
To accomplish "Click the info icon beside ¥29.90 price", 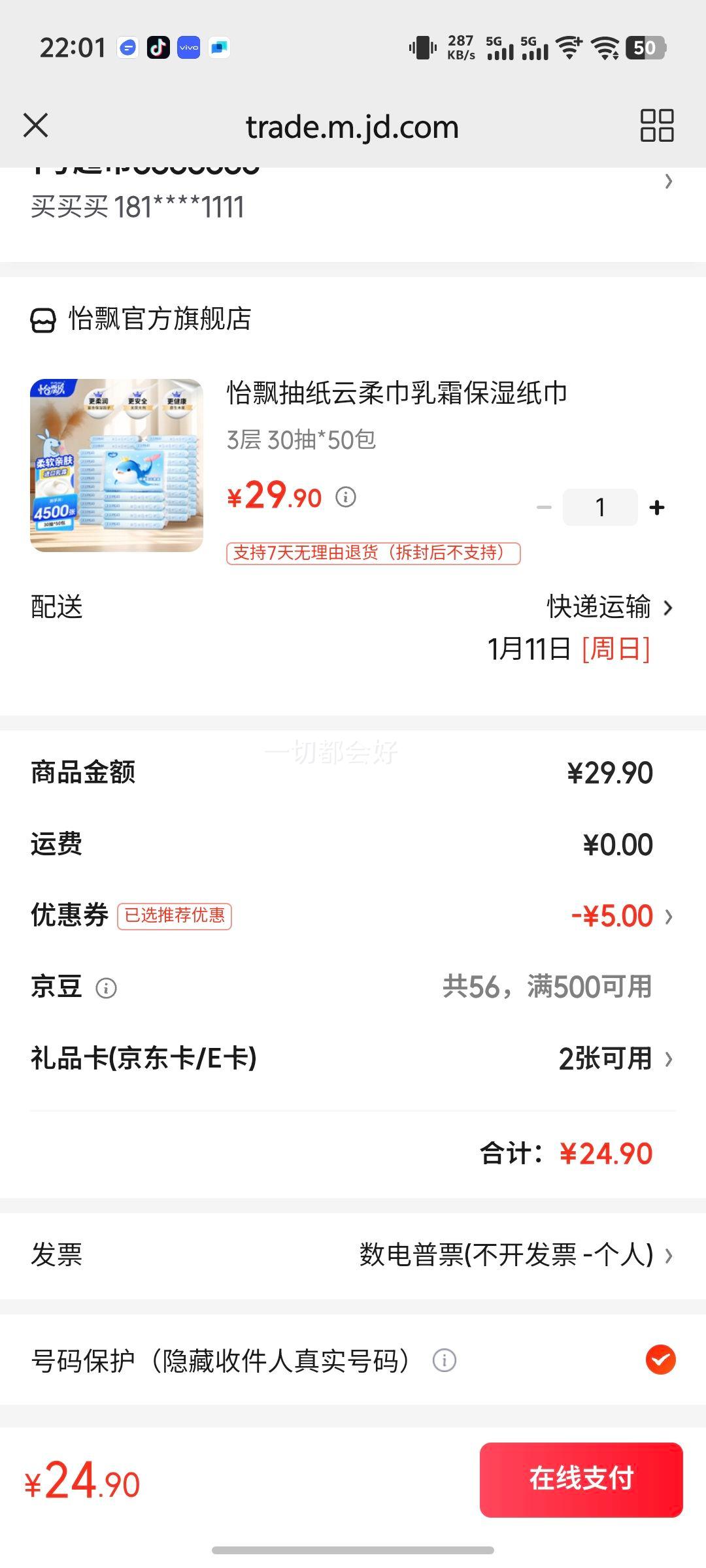I will coord(346,497).
